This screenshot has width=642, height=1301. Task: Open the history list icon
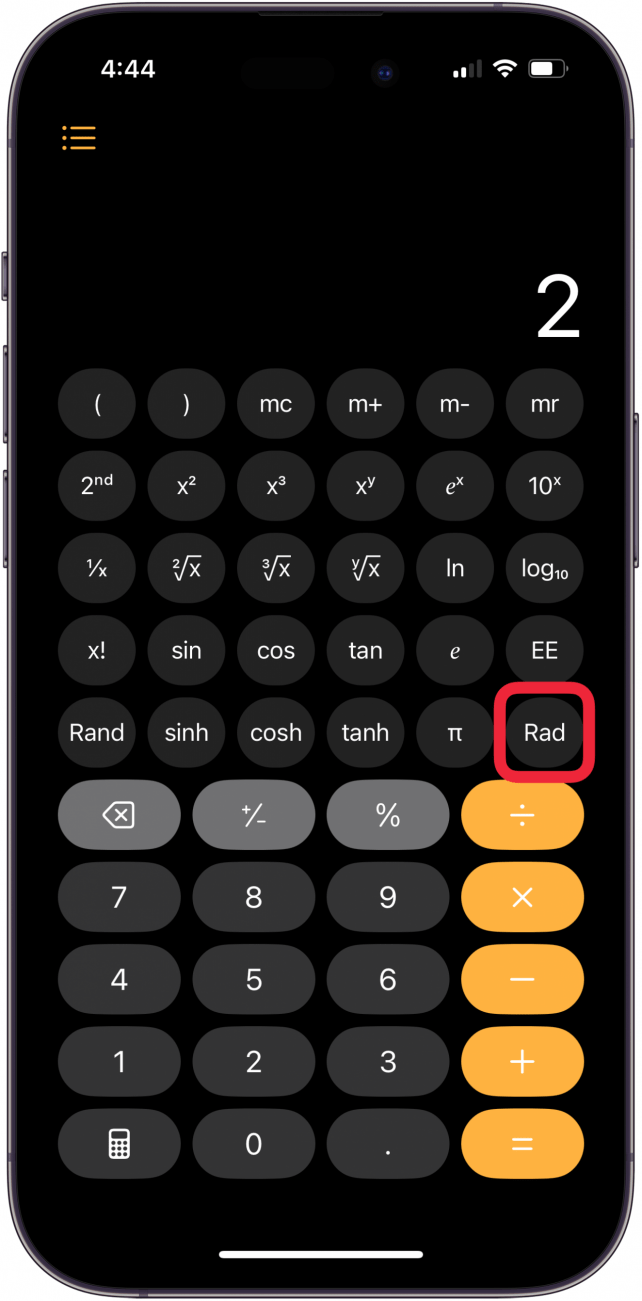[79, 138]
